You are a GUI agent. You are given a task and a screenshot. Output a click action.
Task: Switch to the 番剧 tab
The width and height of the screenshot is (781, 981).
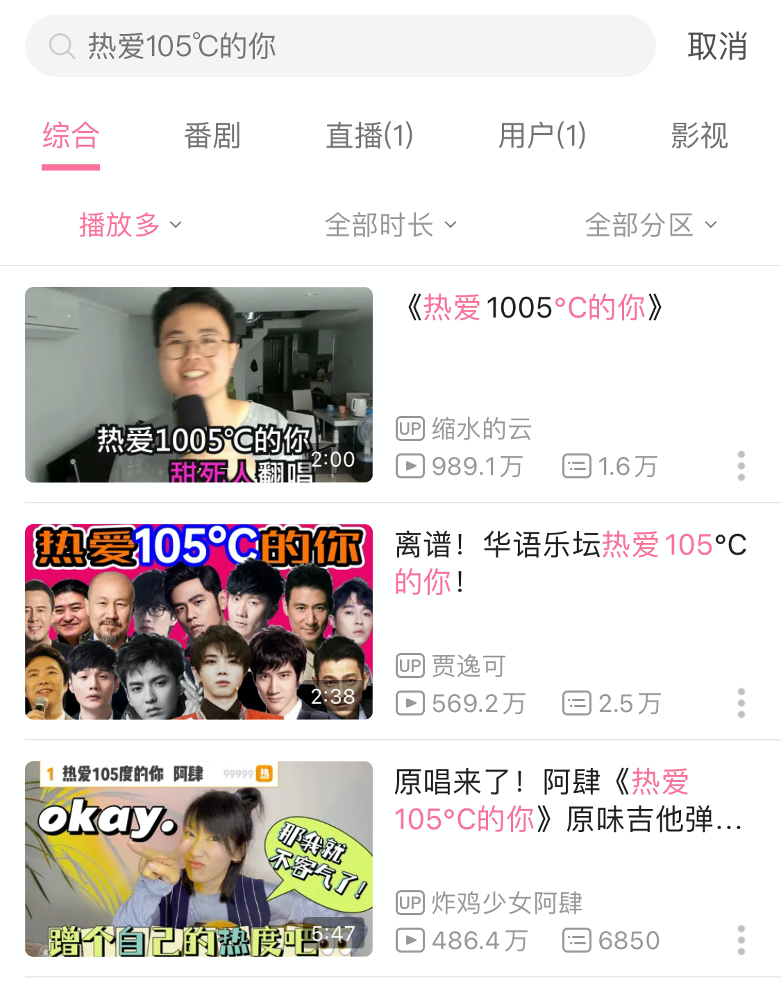pyautogui.click(x=212, y=135)
